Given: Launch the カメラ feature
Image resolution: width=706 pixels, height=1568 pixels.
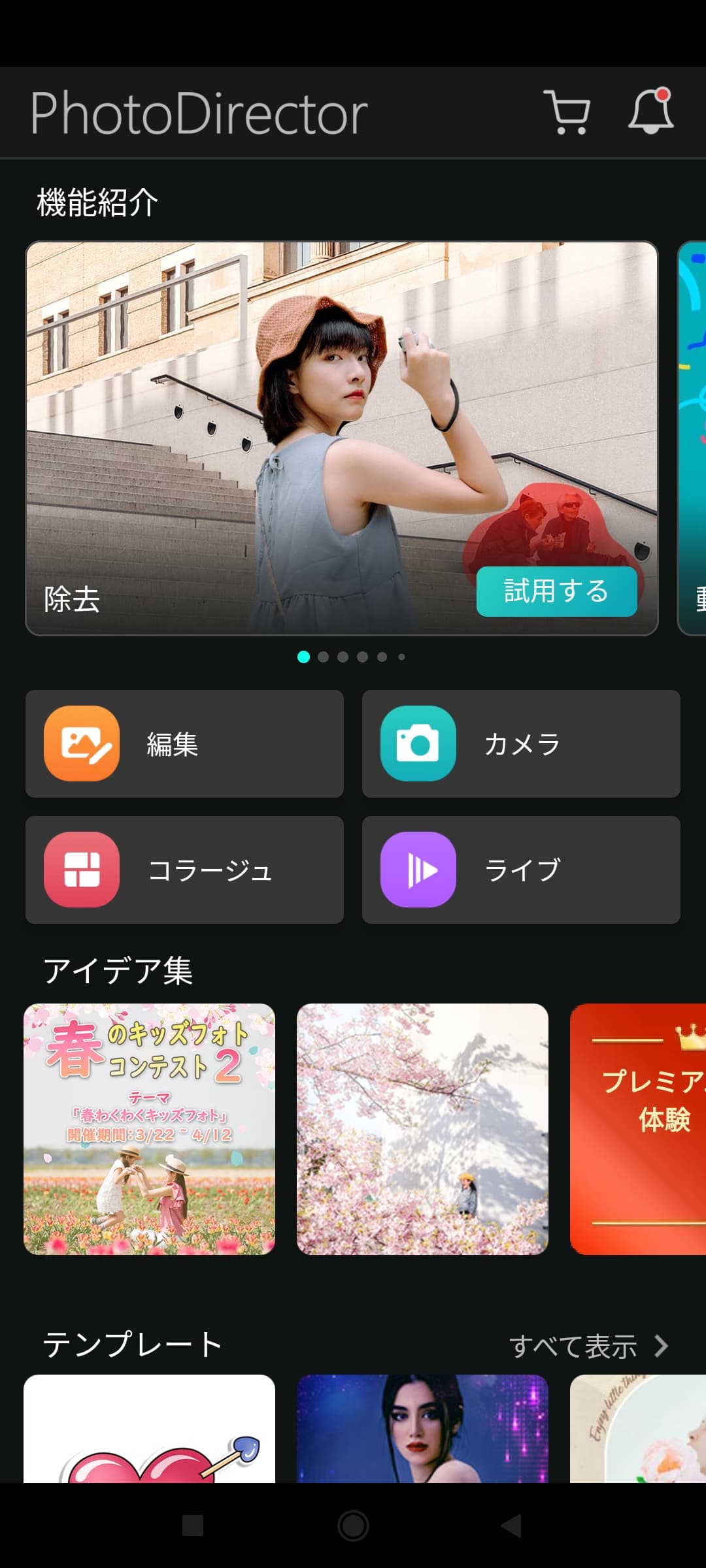Looking at the screenshot, I should 521,743.
